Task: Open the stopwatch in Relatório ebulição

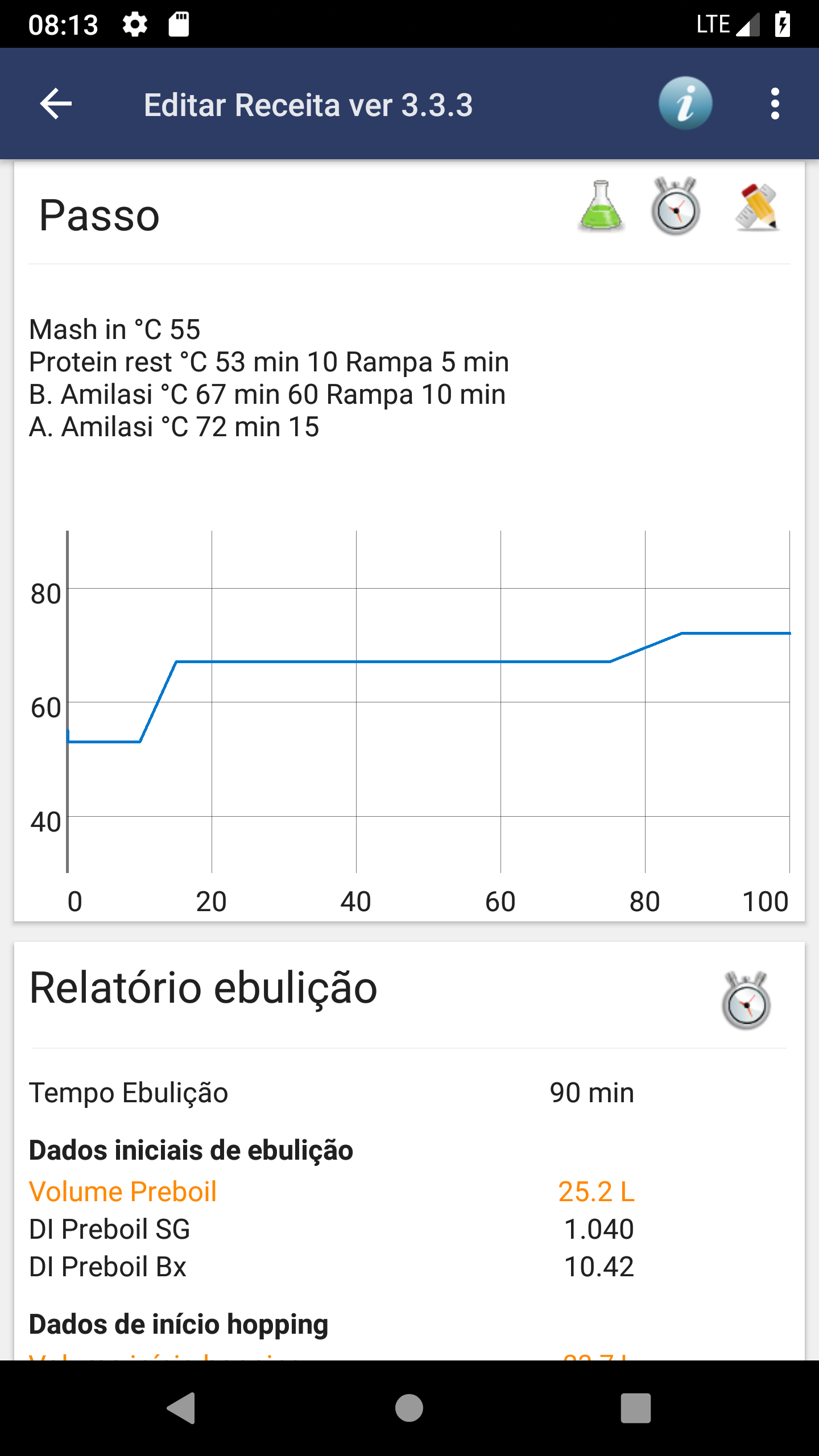Action: click(746, 1000)
